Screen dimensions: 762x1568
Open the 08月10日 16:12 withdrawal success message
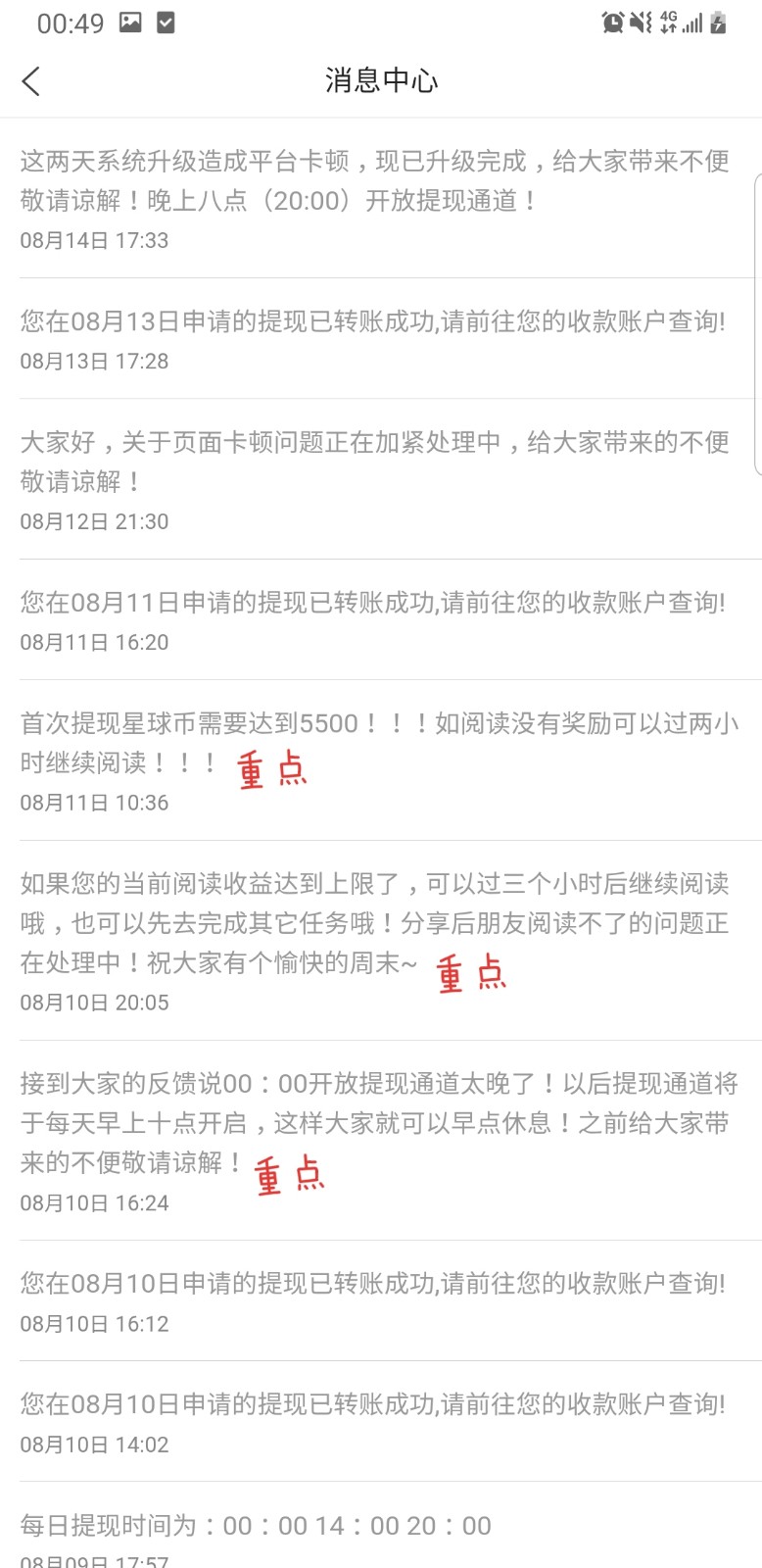(381, 1300)
